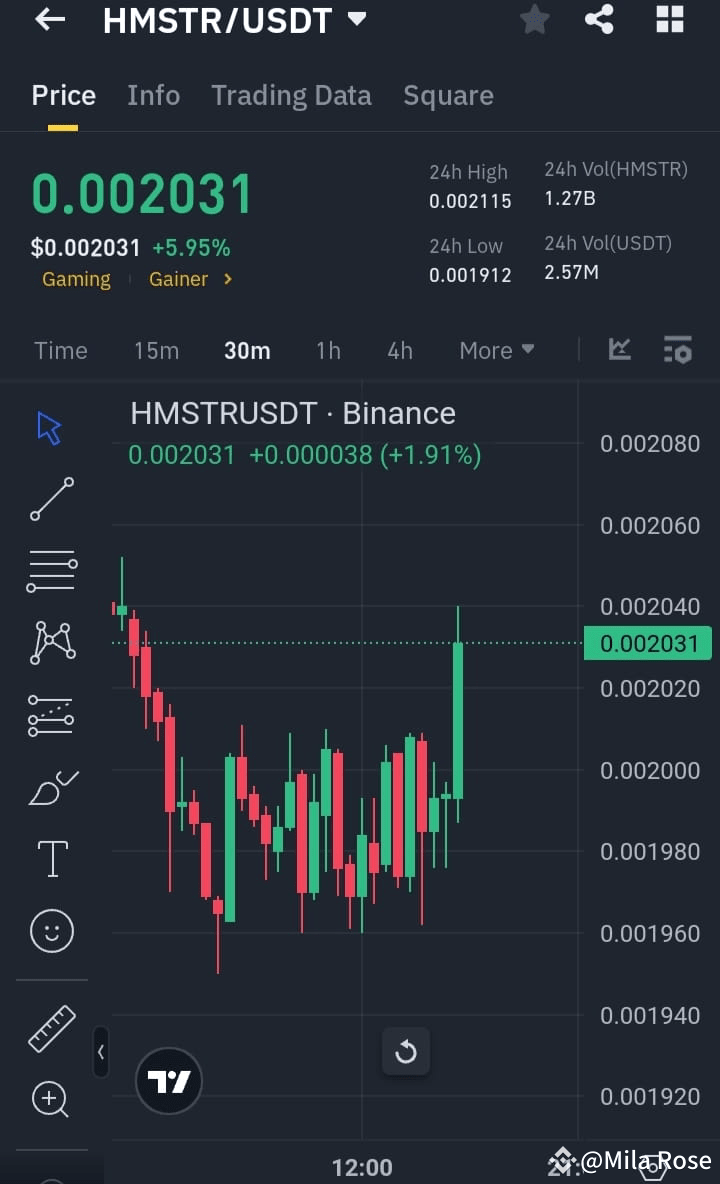Toggle the favorite star for HMSTR/USDT
Viewport: 720px width, 1184px height.
pyautogui.click(x=535, y=20)
